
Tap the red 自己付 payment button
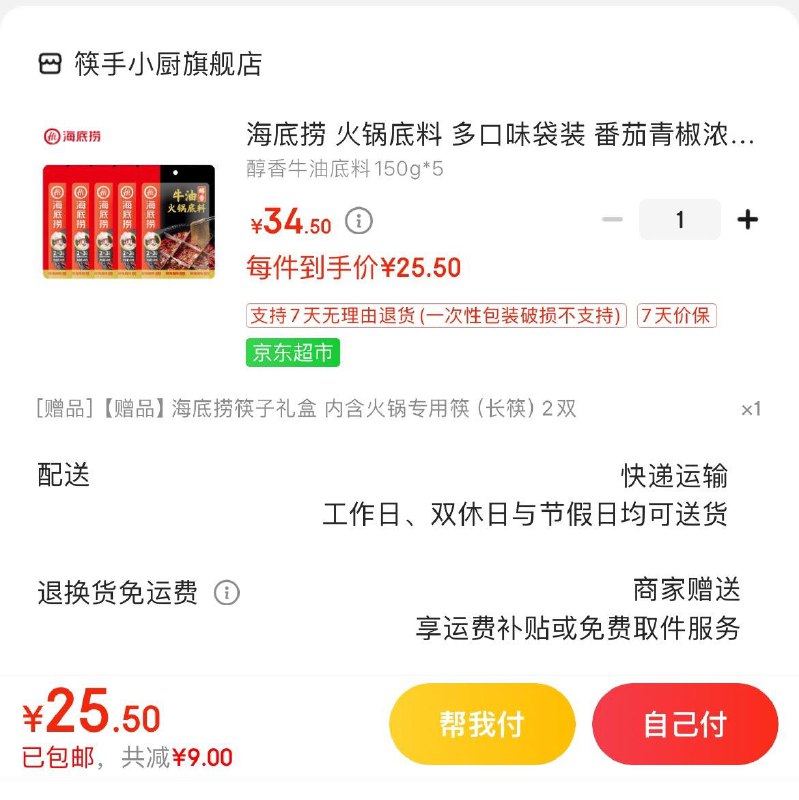pos(686,724)
